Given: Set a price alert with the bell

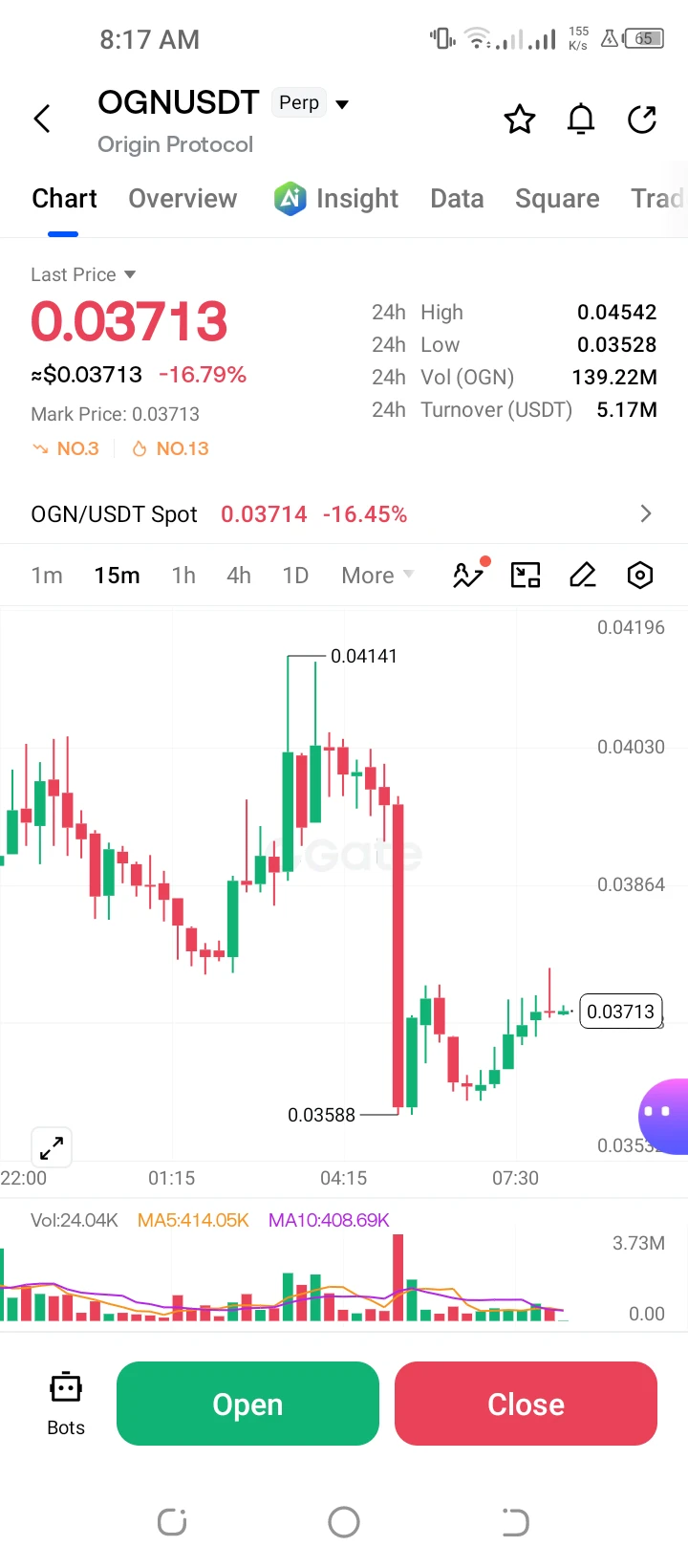Looking at the screenshot, I should [581, 120].
